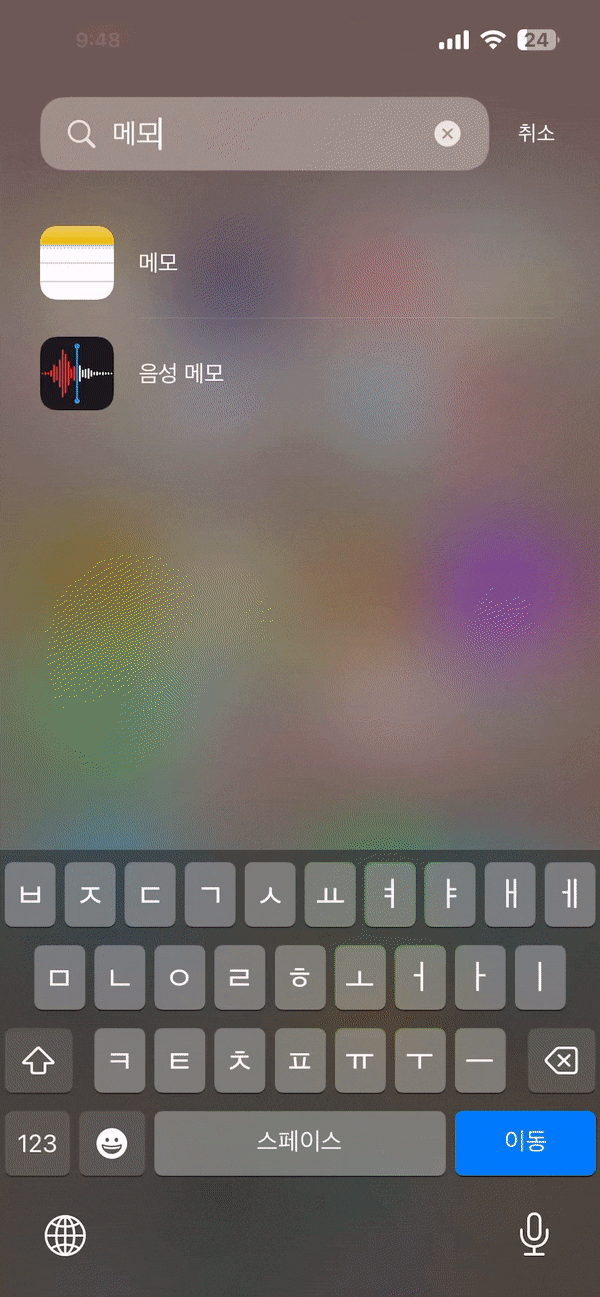Hit the blue 이동 key

(525, 1143)
